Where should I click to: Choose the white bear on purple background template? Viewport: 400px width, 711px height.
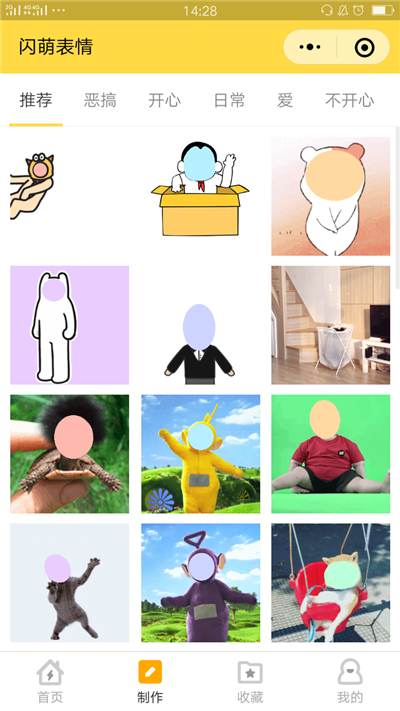pos(69,325)
